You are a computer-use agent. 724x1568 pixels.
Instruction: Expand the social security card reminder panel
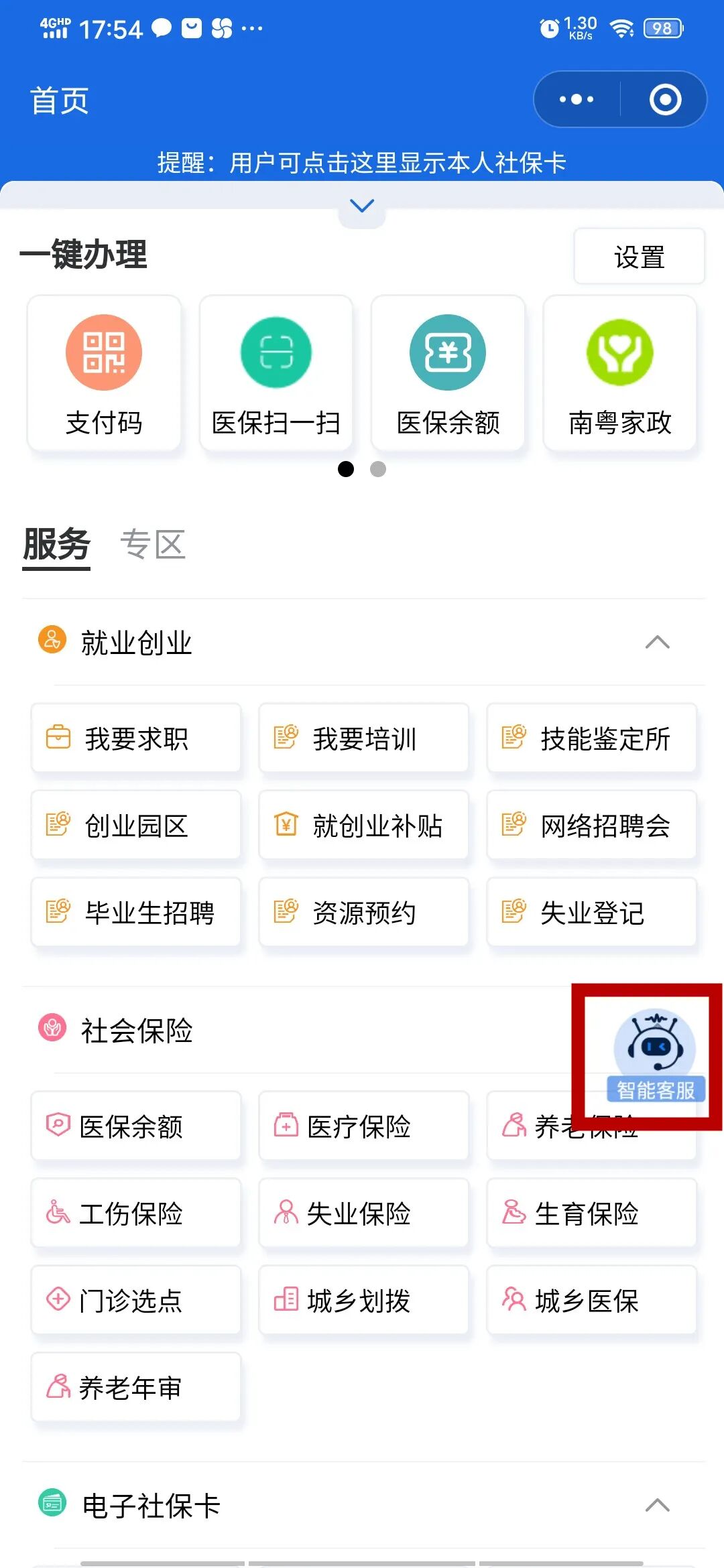coord(362,206)
